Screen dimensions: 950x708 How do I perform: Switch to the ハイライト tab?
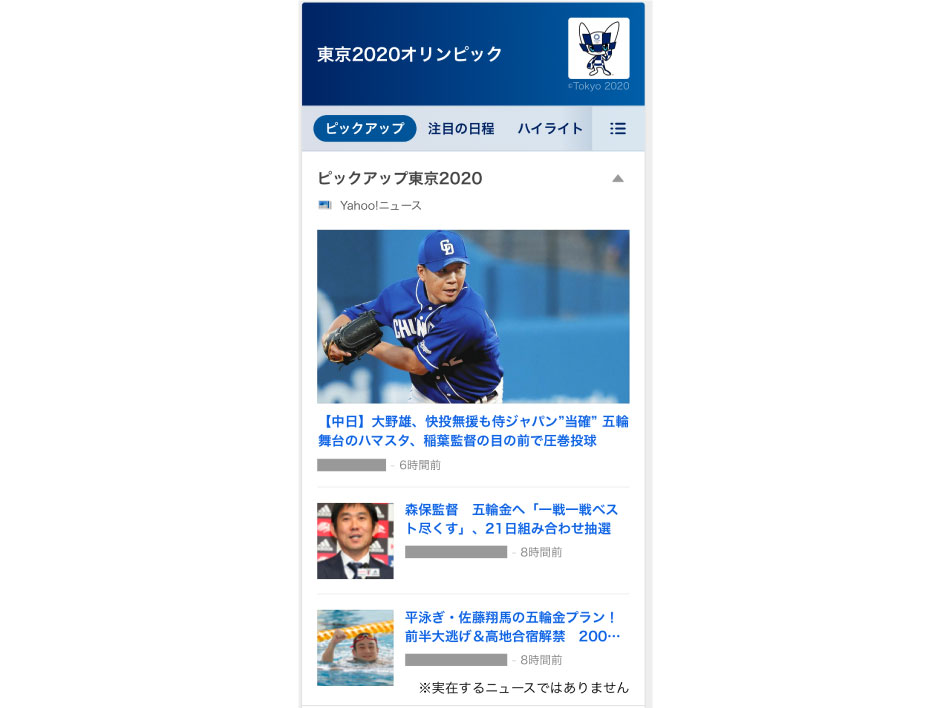click(550, 129)
